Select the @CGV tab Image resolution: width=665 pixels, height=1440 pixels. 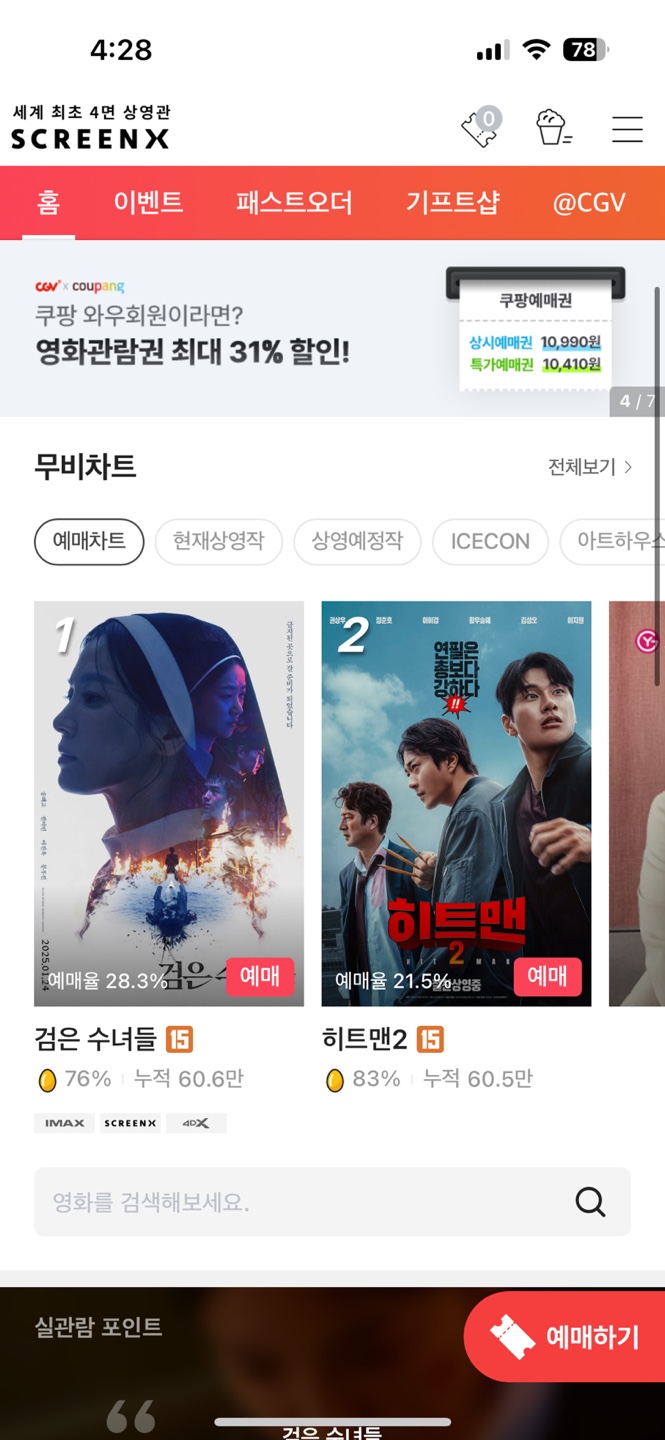click(589, 203)
